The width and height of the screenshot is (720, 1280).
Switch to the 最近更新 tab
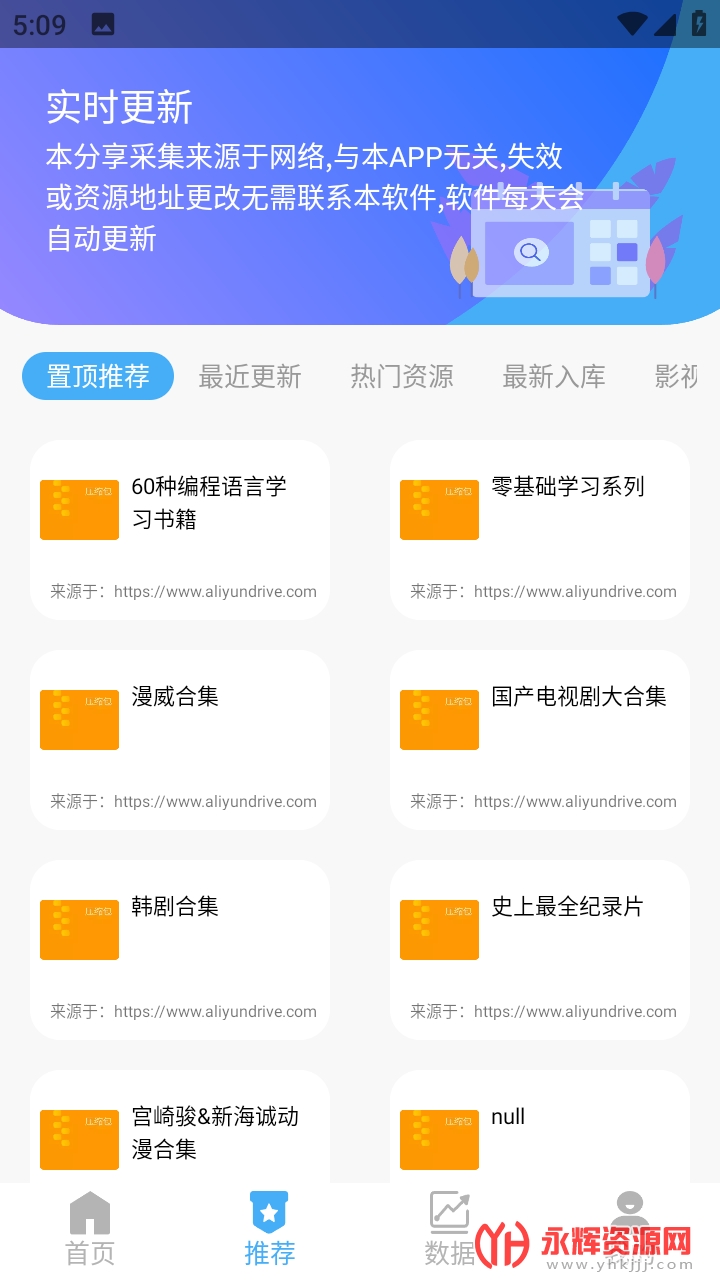coord(250,376)
